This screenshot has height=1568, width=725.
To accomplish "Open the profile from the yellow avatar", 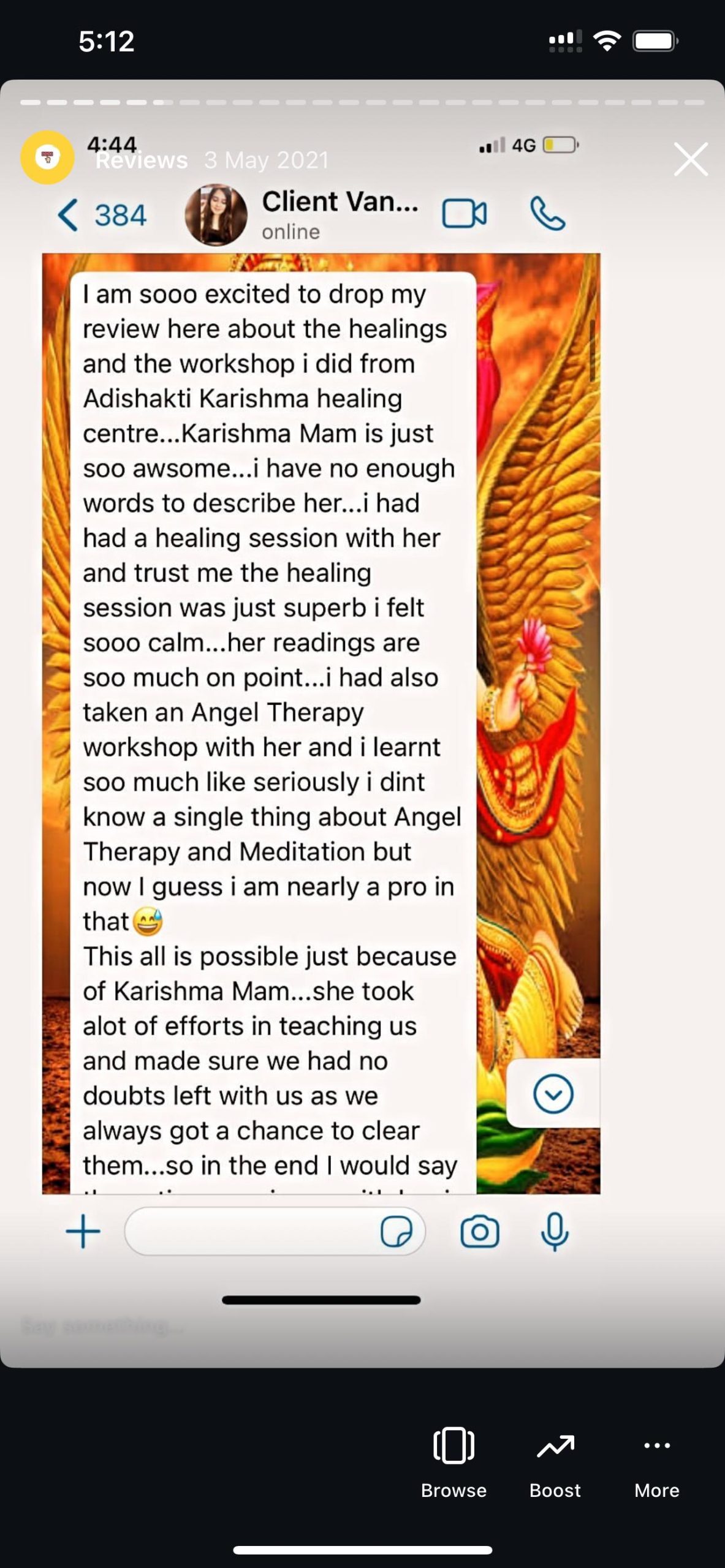I will [x=47, y=157].
